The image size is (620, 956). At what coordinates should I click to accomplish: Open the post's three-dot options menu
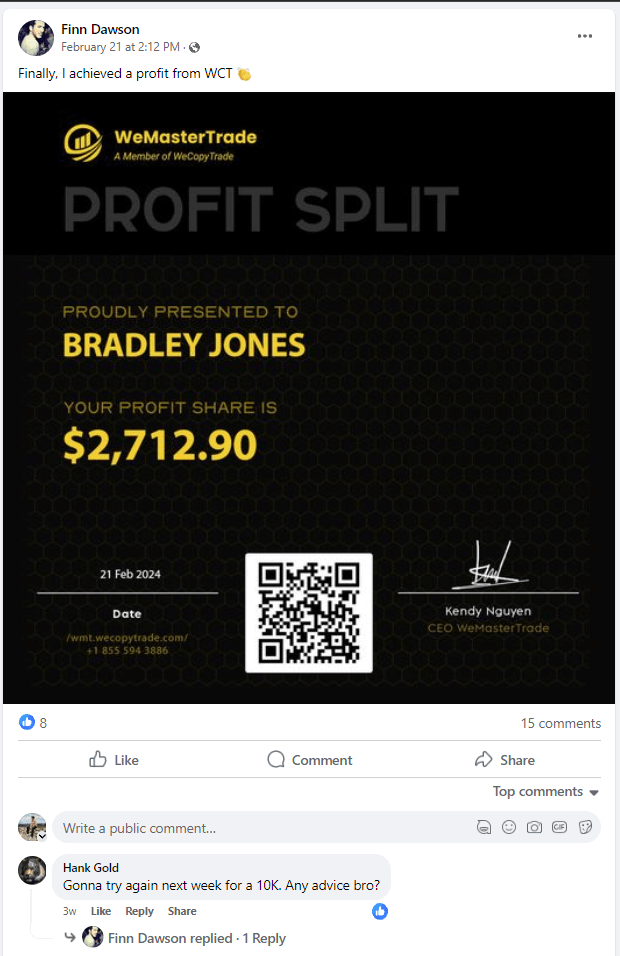pos(585,36)
